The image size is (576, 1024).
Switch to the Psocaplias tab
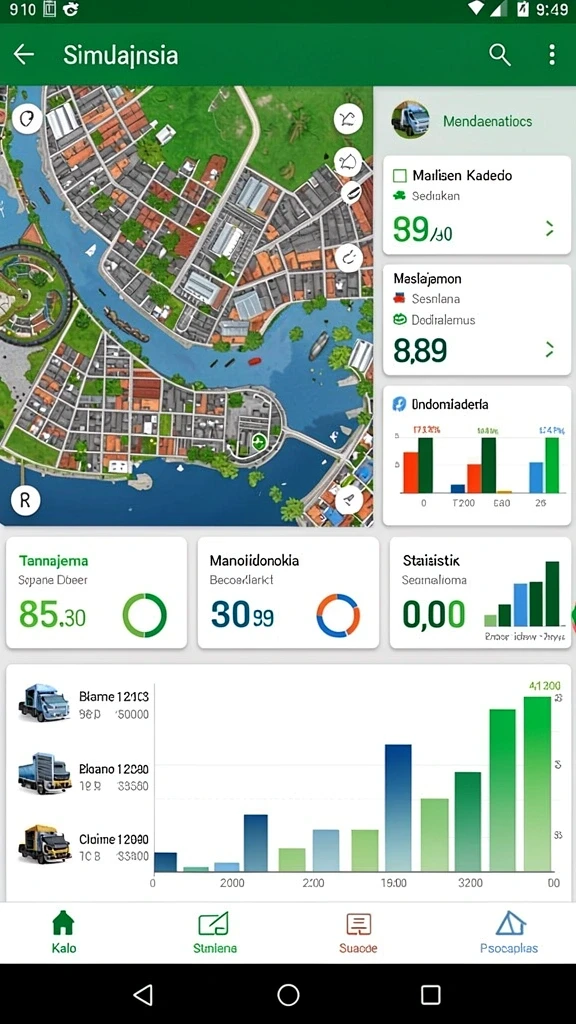pos(509,933)
